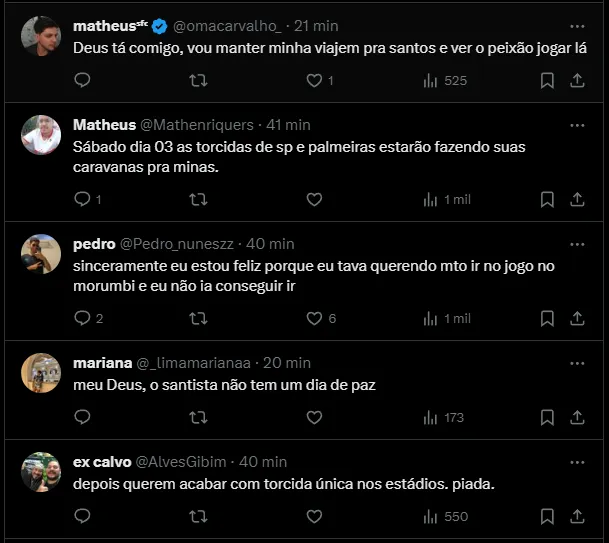The image size is (609, 543).
Task: Like ex calvo's post about torcida única
Action: pyautogui.click(x=314, y=516)
